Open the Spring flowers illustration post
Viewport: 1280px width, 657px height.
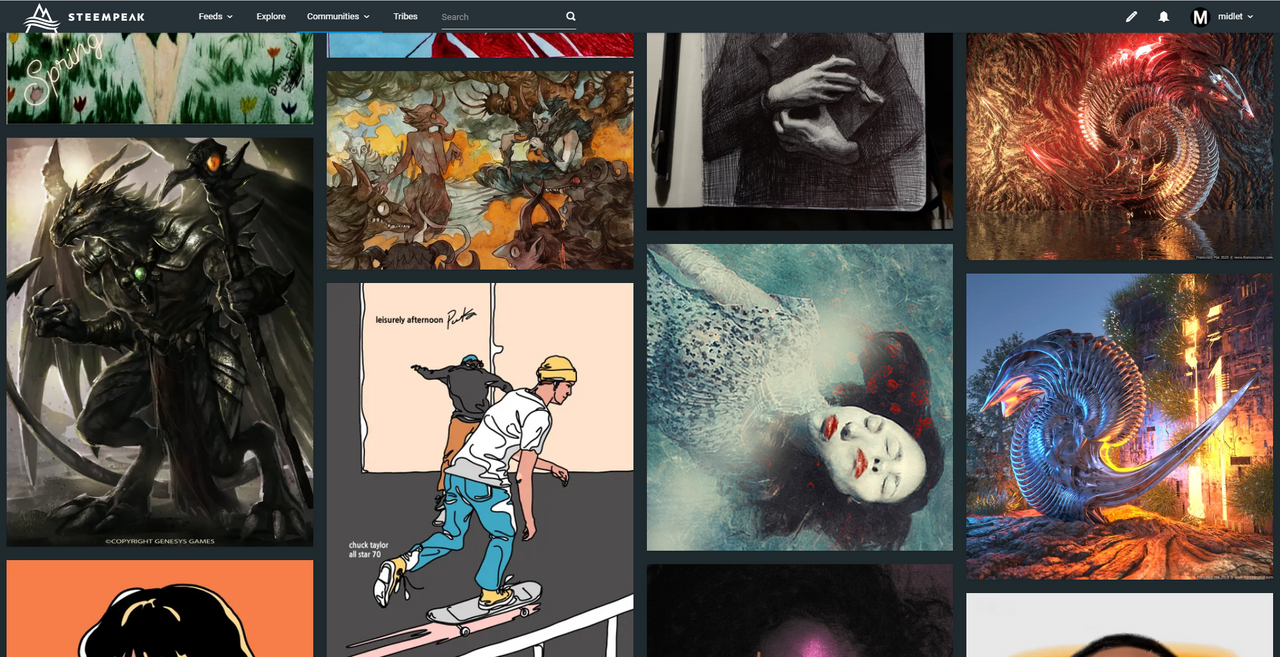coord(160,78)
